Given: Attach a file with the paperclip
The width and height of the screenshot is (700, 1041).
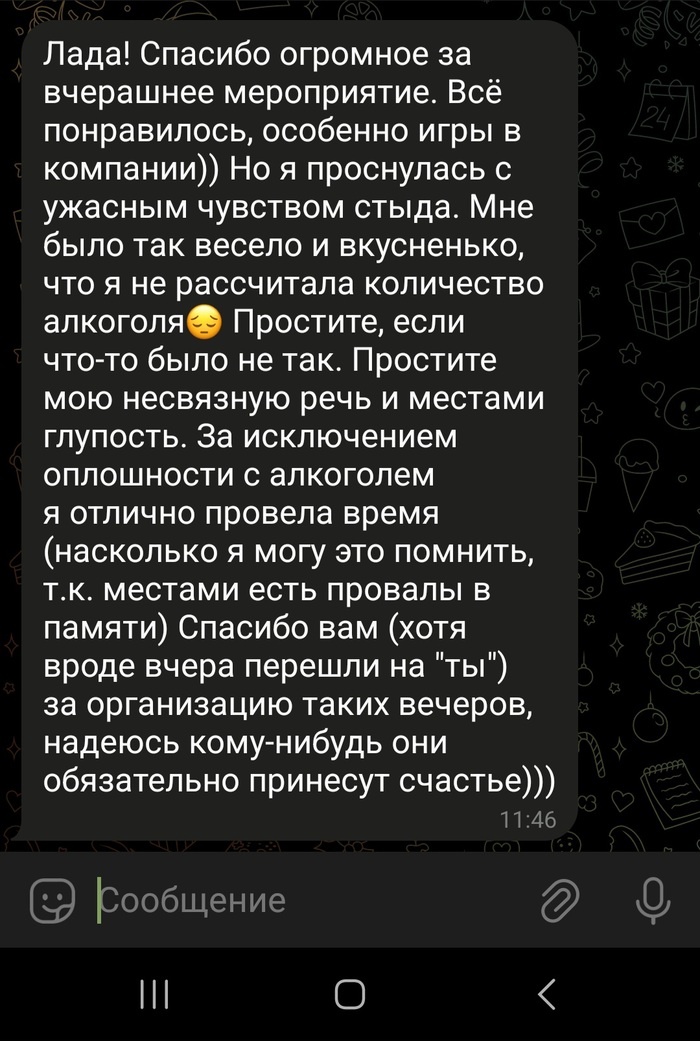Looking at the screenshot, I should (x=561, y=900).
